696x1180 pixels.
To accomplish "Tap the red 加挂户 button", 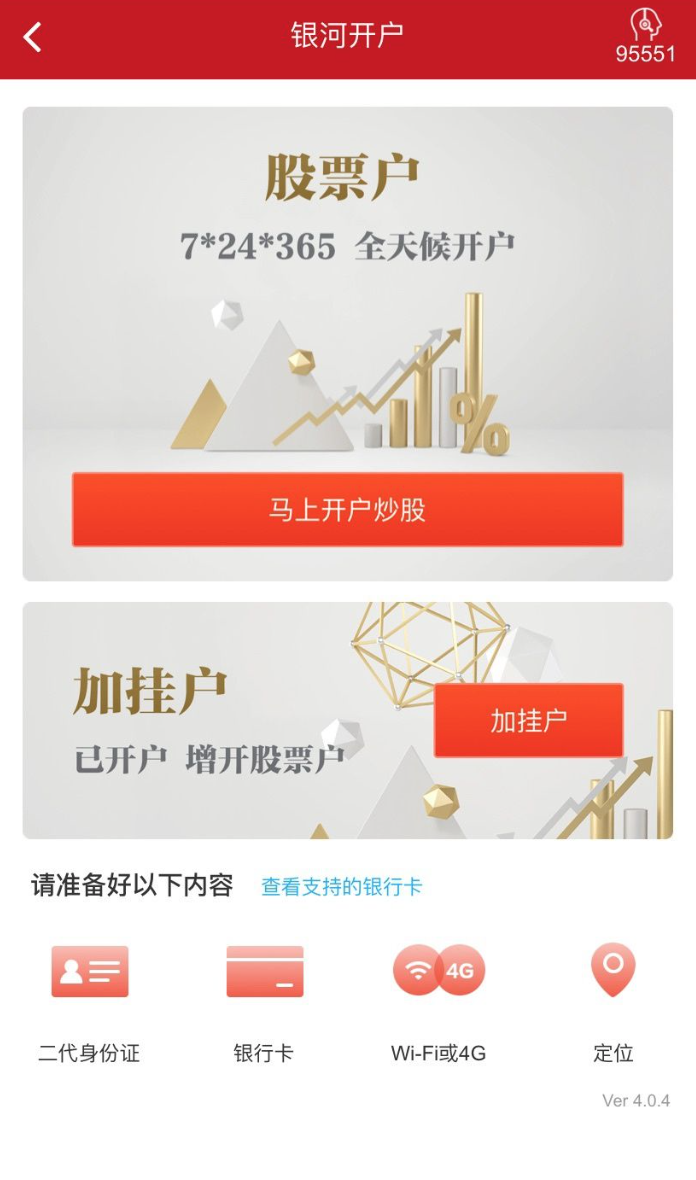I will (528, 720).
